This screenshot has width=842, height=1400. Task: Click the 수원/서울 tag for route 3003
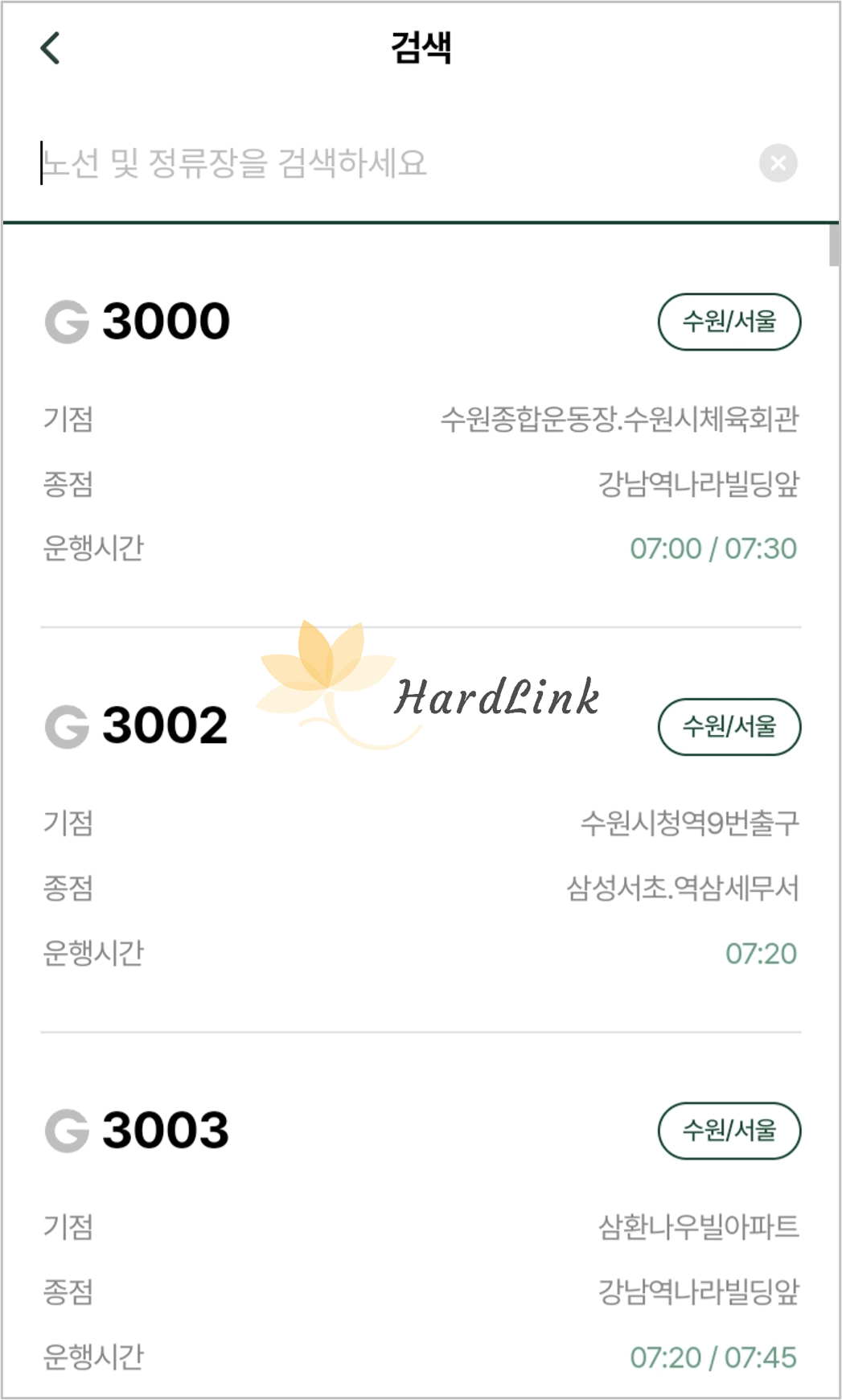pyautogui.click(x=729, y=1131)
